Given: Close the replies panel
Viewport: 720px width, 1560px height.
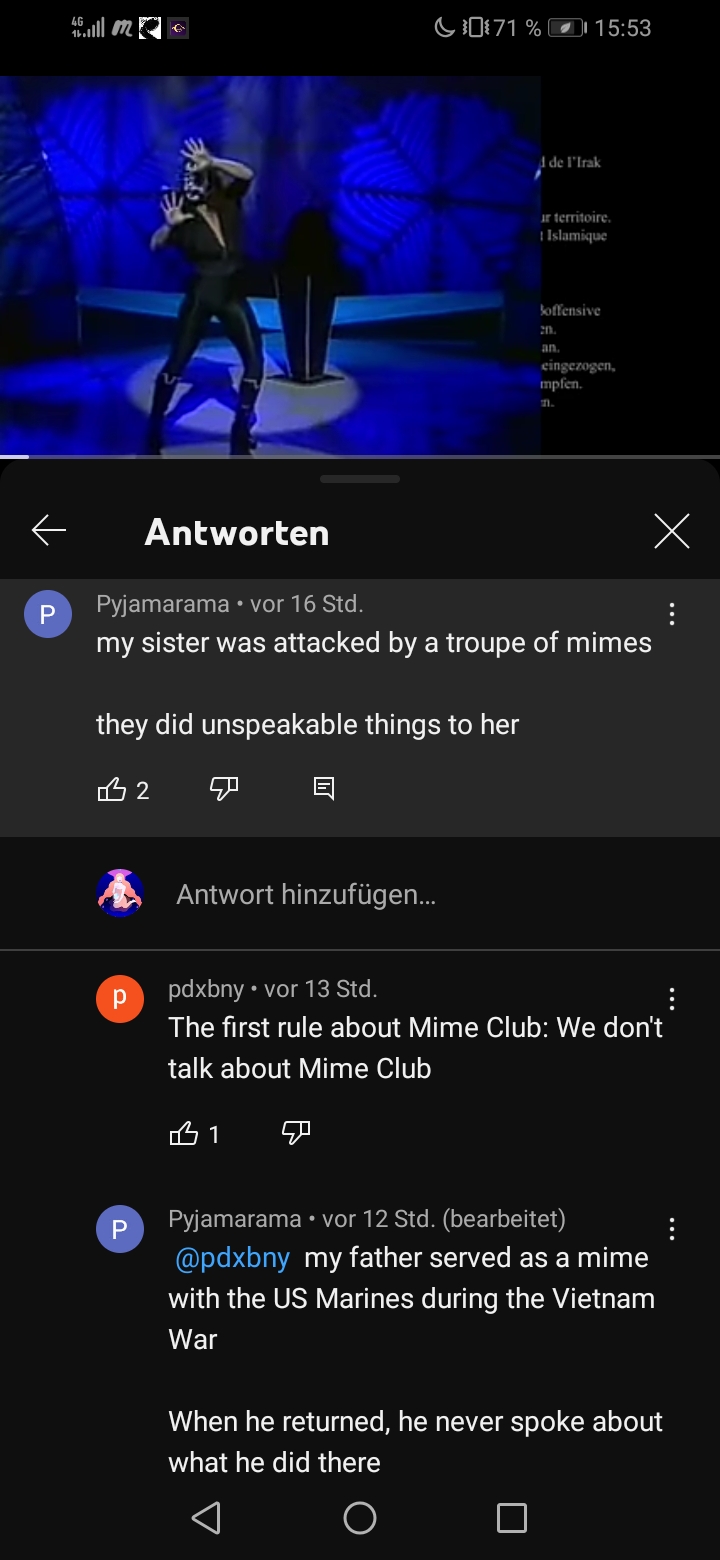Looking at the screenshot, I should (671, 531).
